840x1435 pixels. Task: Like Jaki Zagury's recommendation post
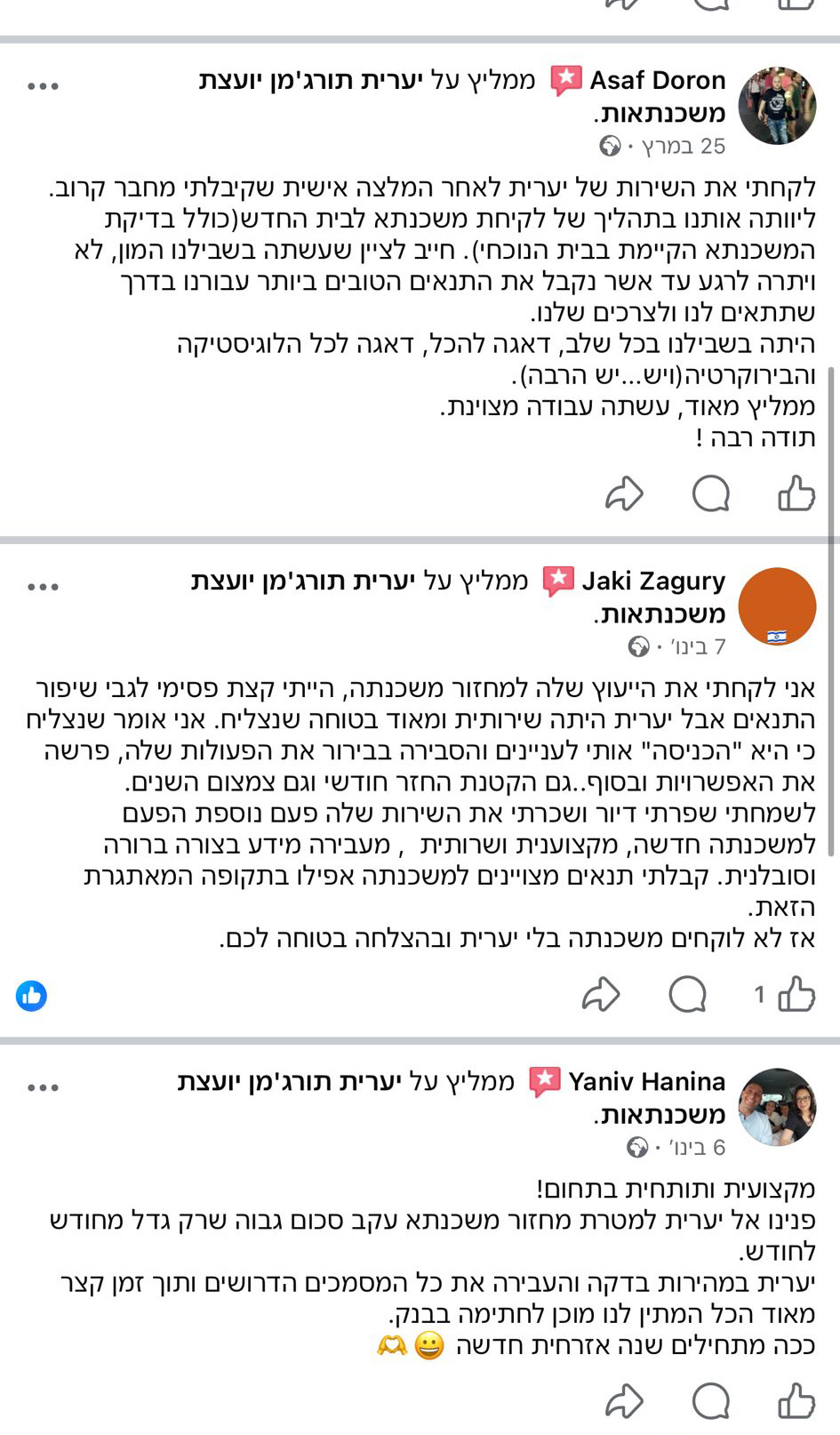(x=796, y=994)
